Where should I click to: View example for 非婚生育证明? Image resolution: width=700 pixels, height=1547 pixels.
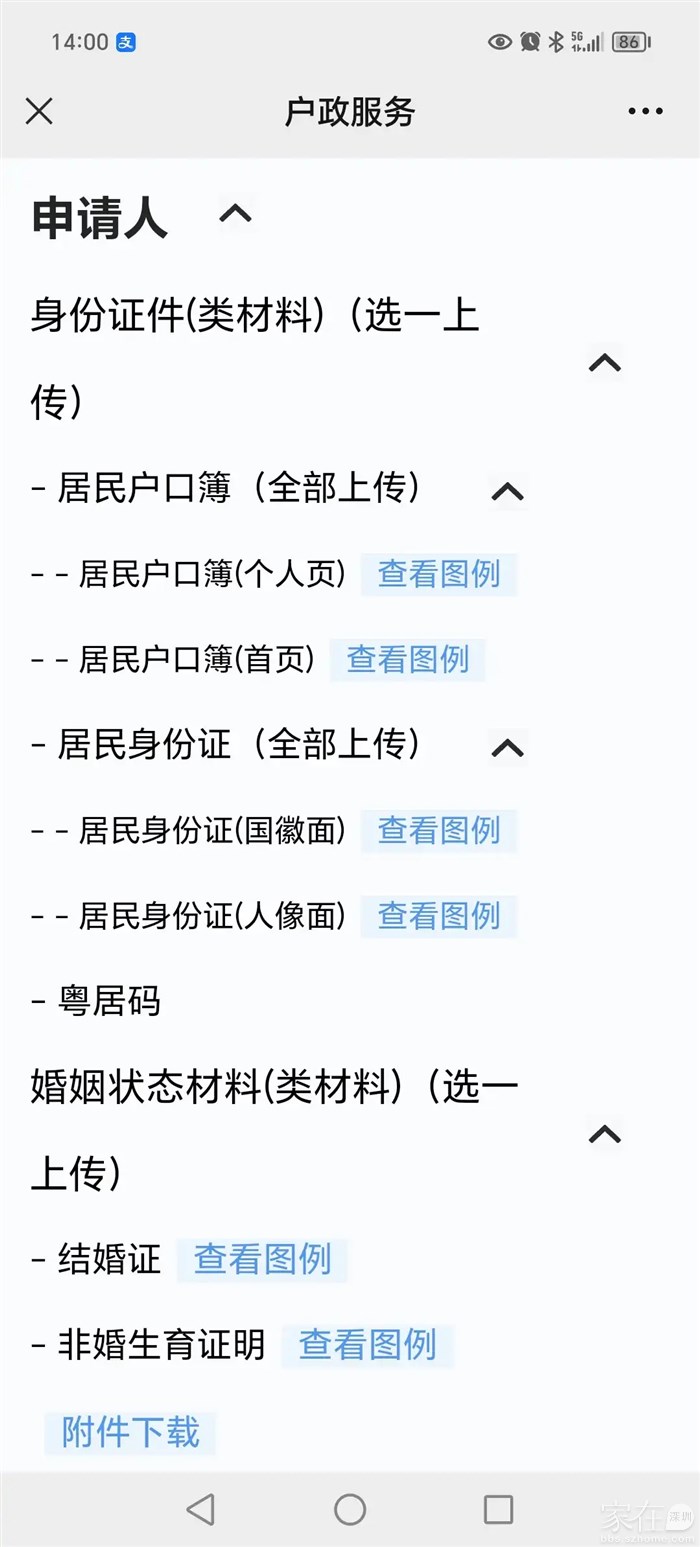pos(367,1346)
